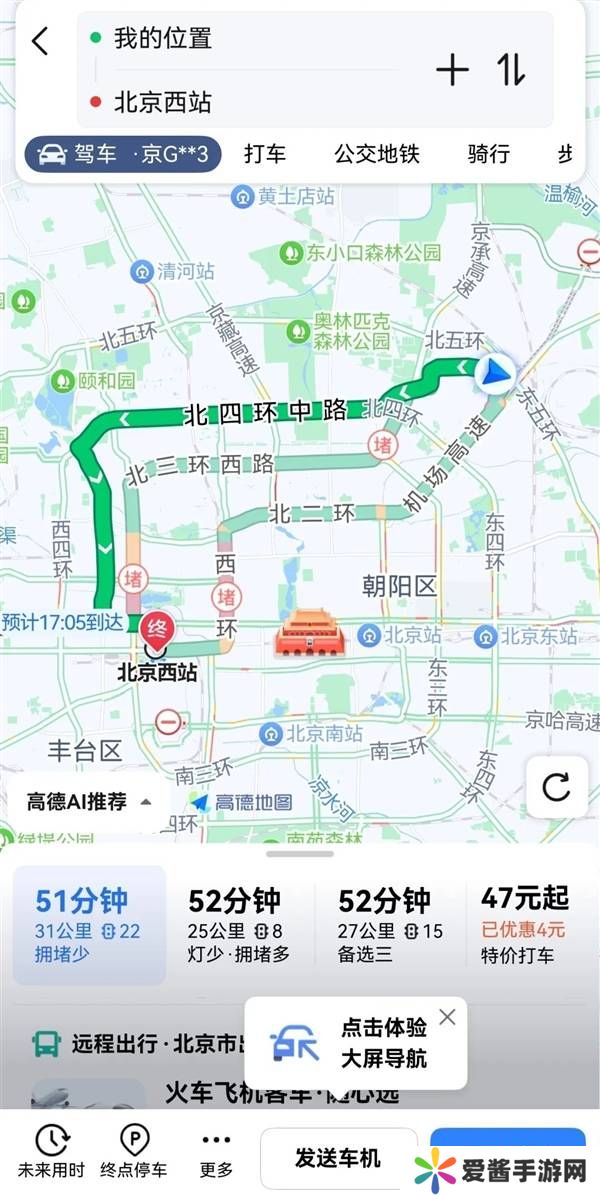The height and width of the screenshot is (1196, 600).
Task: Swap start and destination
Action: (511, 69)
